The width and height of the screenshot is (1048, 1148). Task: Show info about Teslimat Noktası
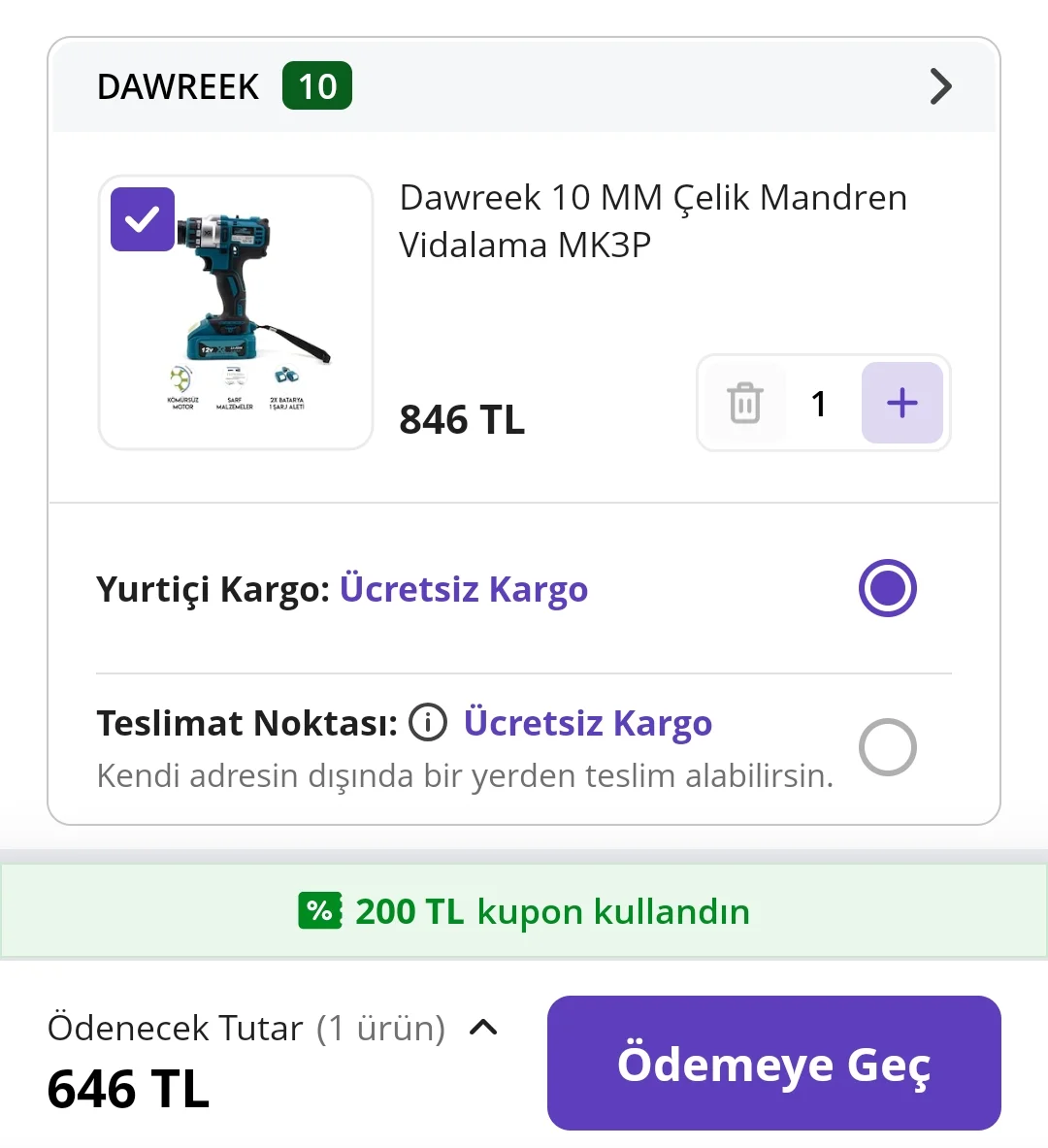pyautogui.click(x=428, y=723)
